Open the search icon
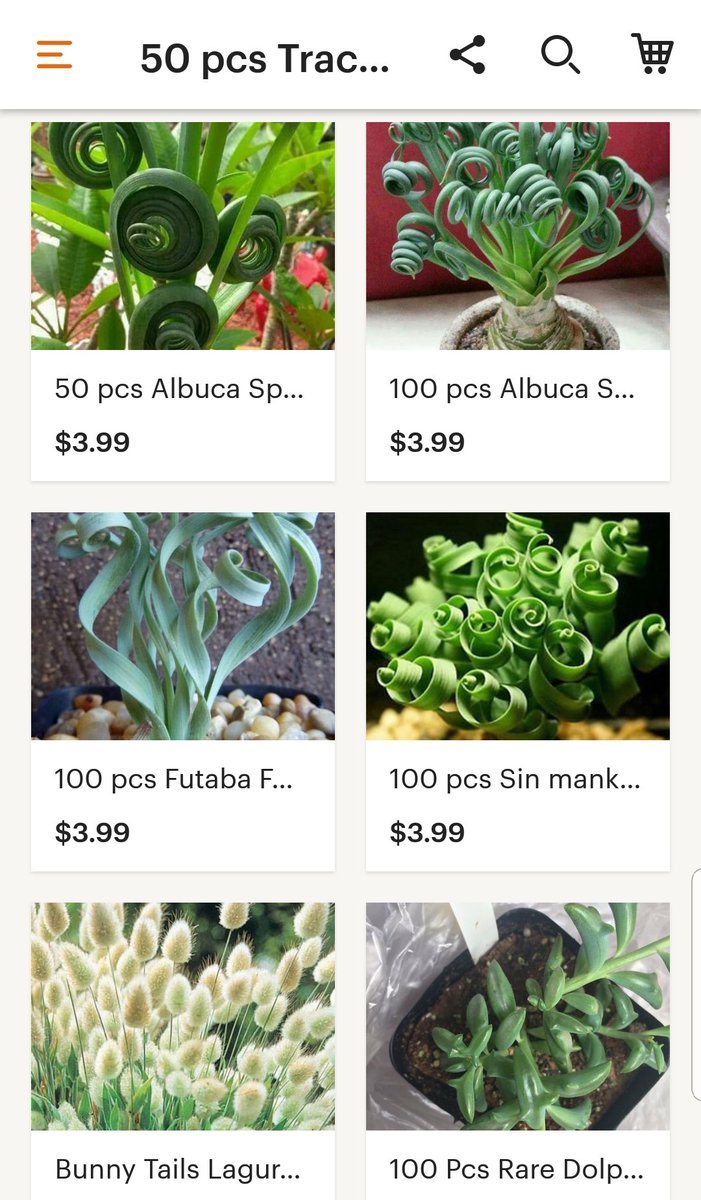 coord(560,55)
